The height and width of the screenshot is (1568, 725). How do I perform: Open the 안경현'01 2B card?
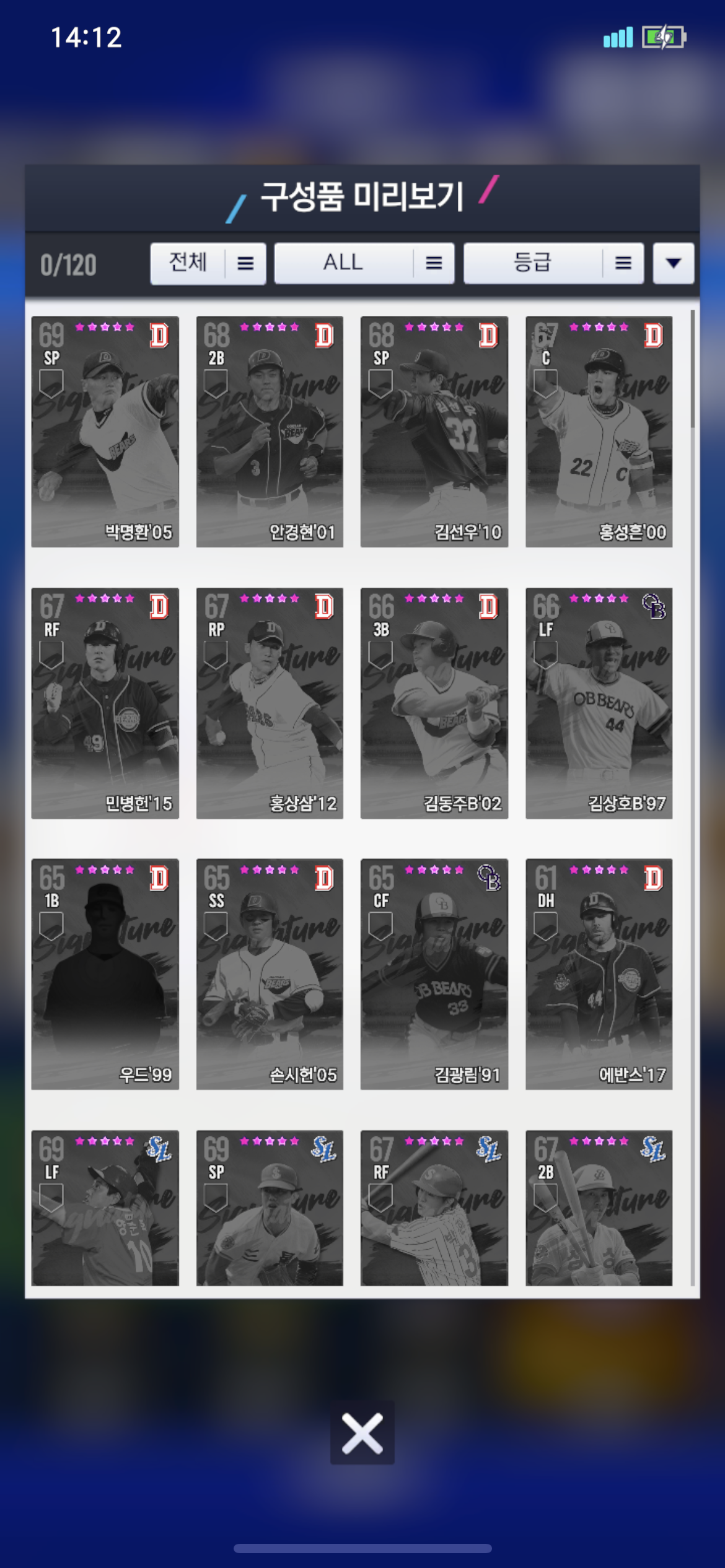coord(270,432)
